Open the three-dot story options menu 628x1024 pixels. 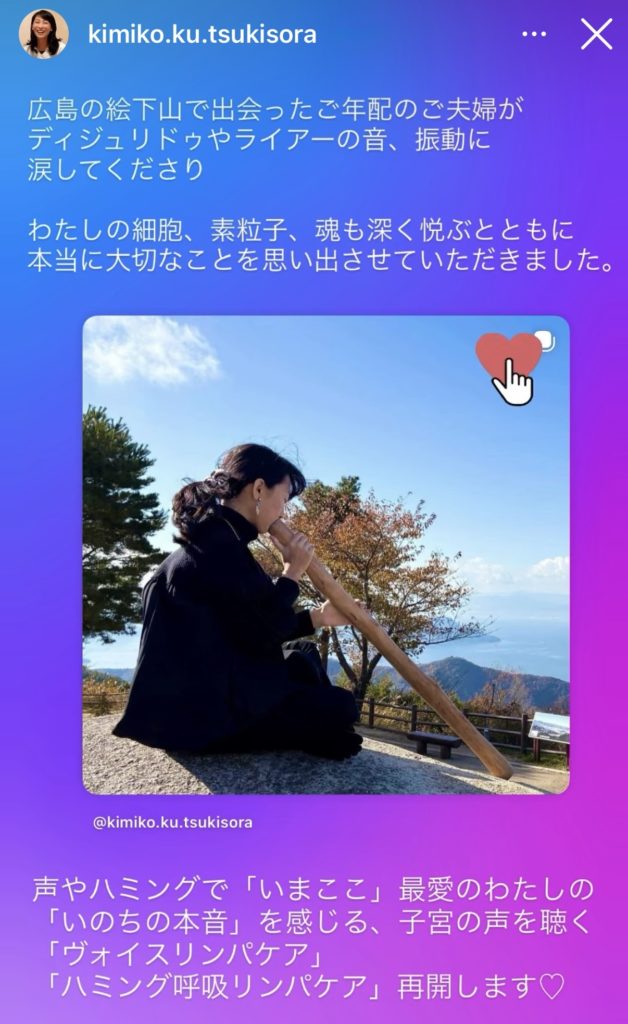535,35
